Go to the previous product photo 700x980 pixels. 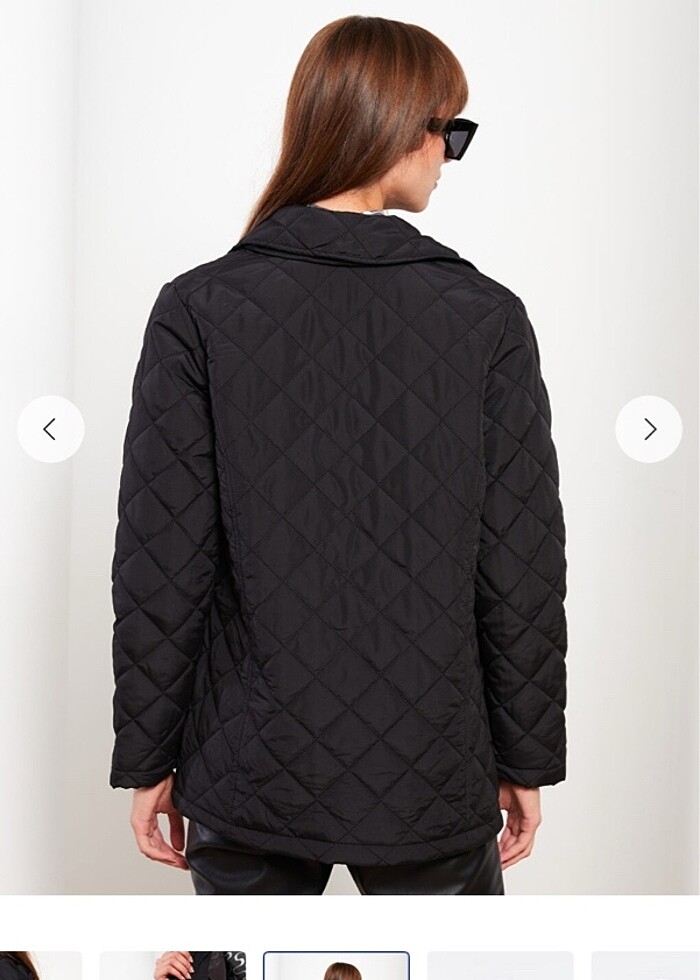(50, 429)
